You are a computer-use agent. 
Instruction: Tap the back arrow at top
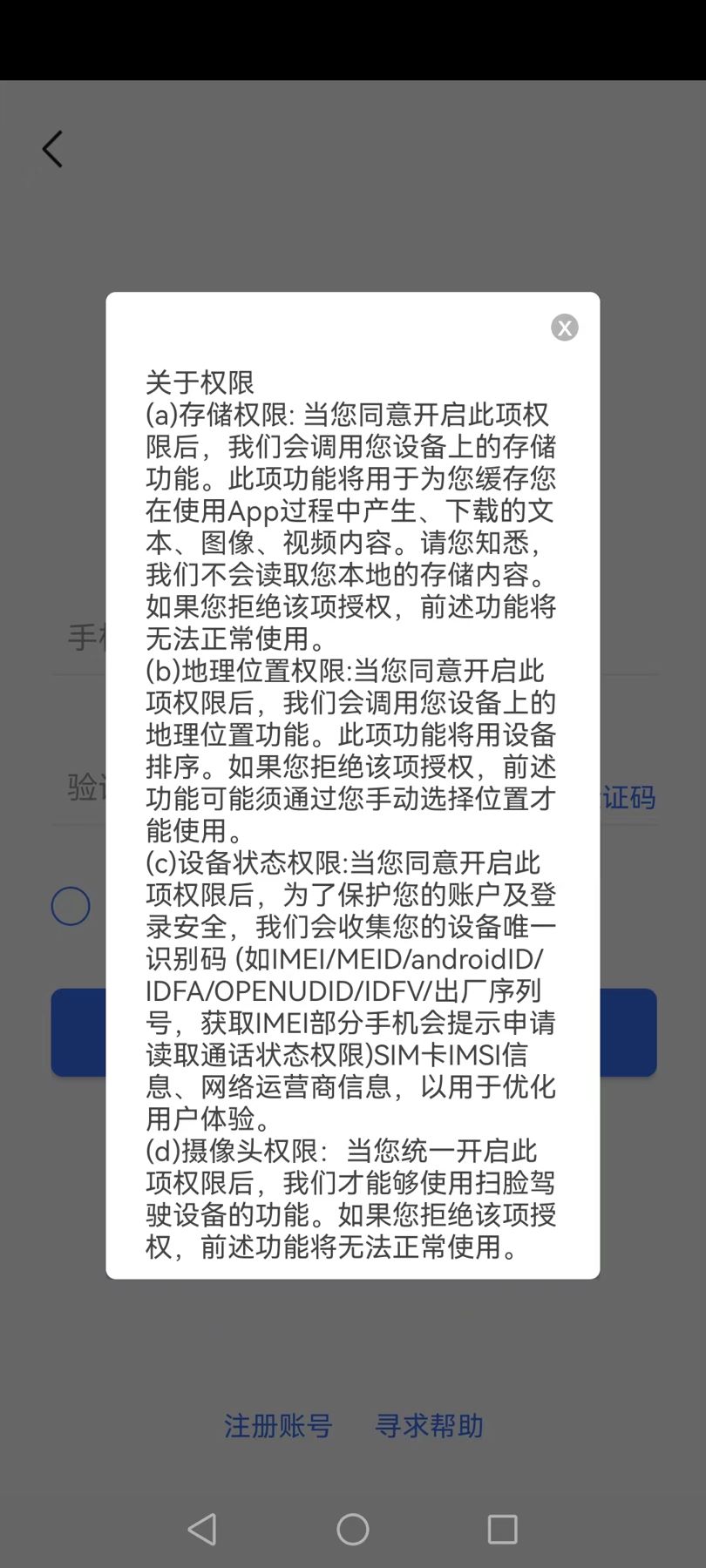pyautogui.click(x=53, y=149)
